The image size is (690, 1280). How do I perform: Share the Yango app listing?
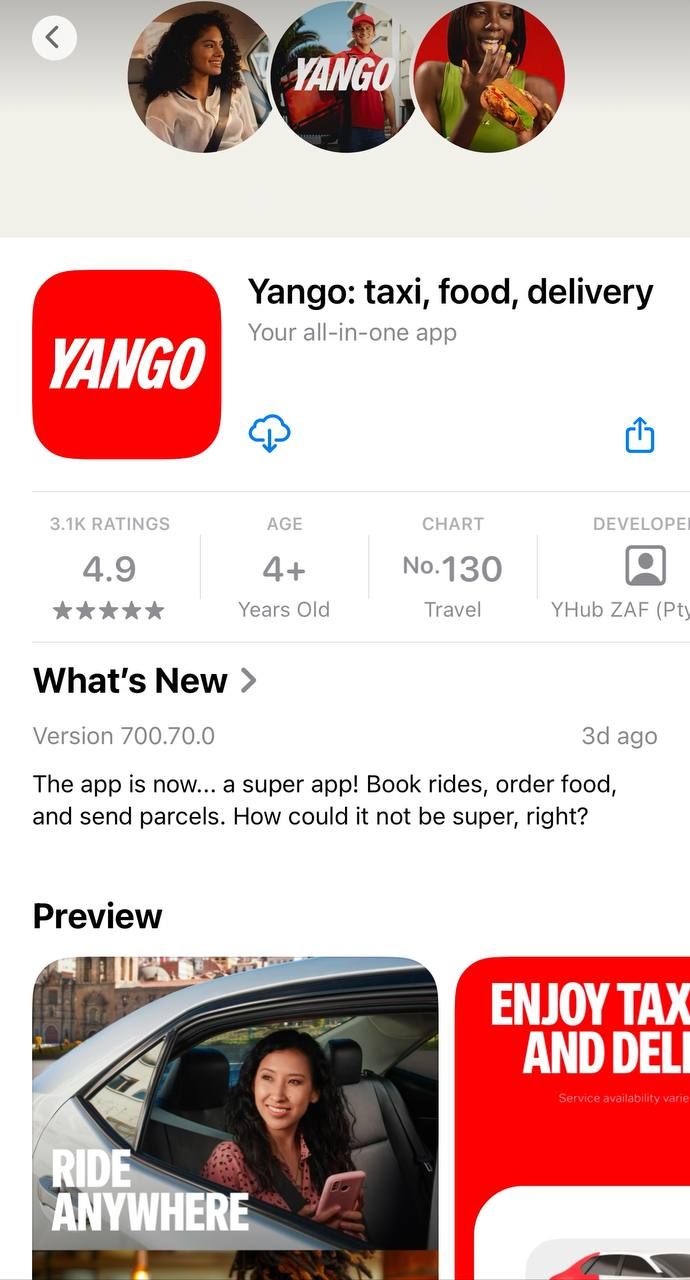coord(639,435)
